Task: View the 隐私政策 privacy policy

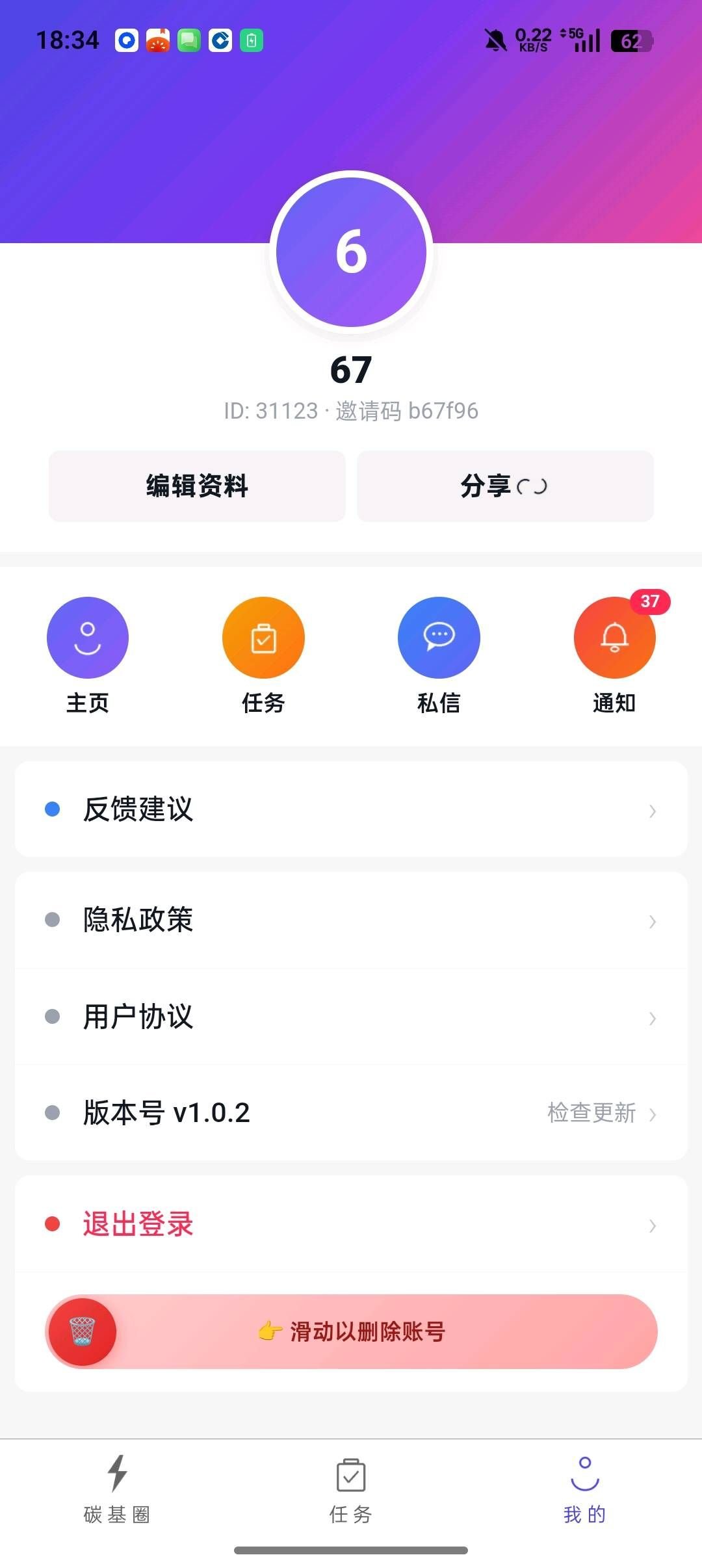Action: pos(351,920)
